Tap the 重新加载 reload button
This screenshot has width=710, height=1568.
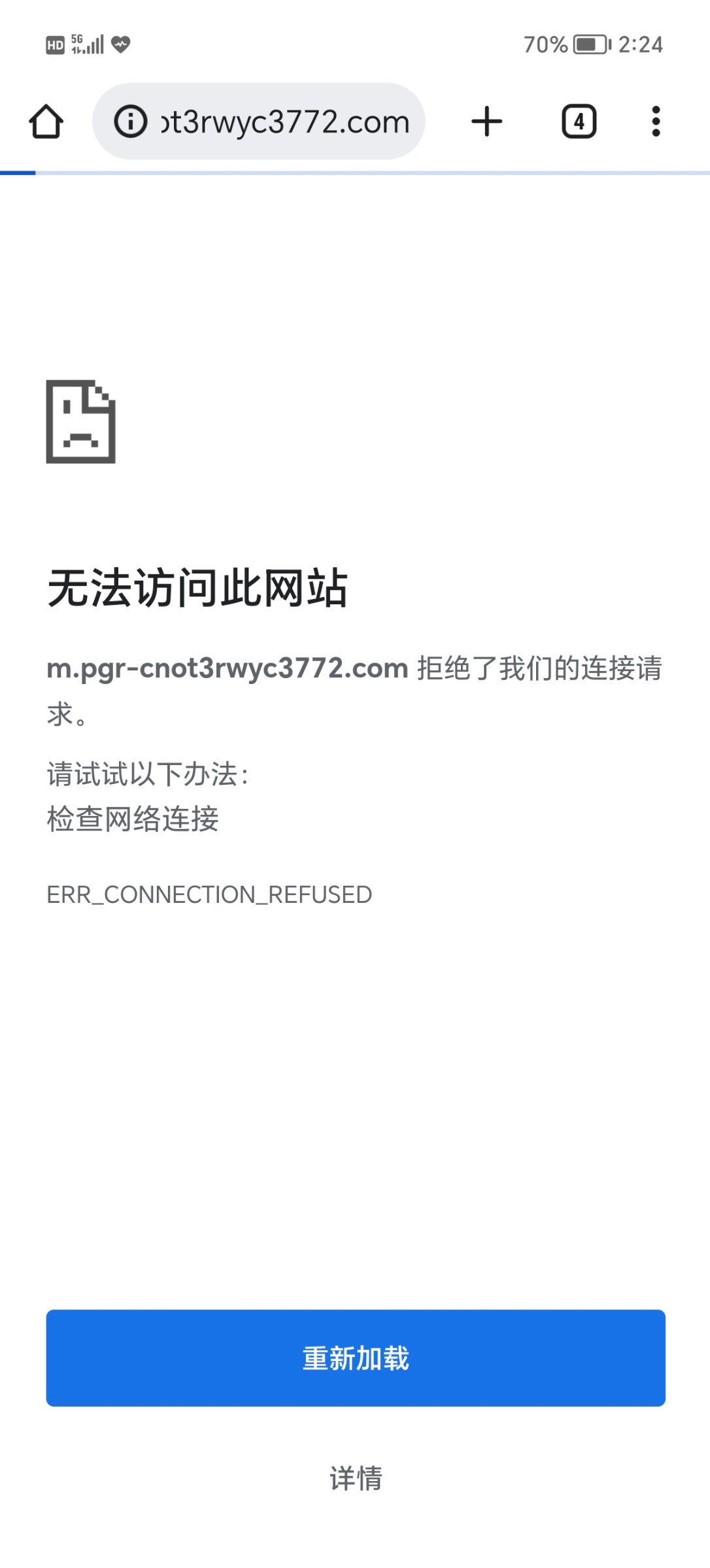tap(355, 1358)
